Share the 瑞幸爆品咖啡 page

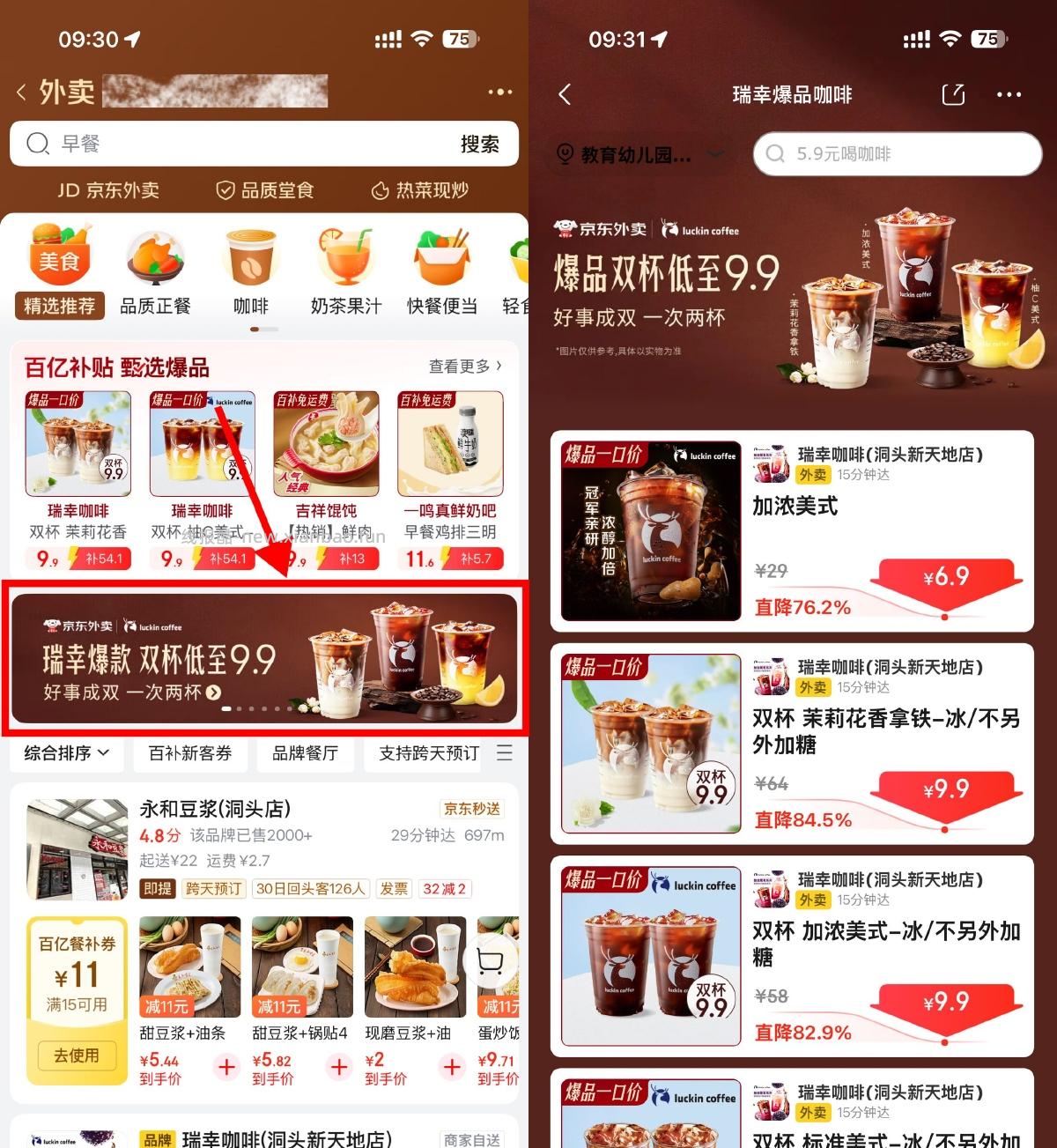(953, 95)
